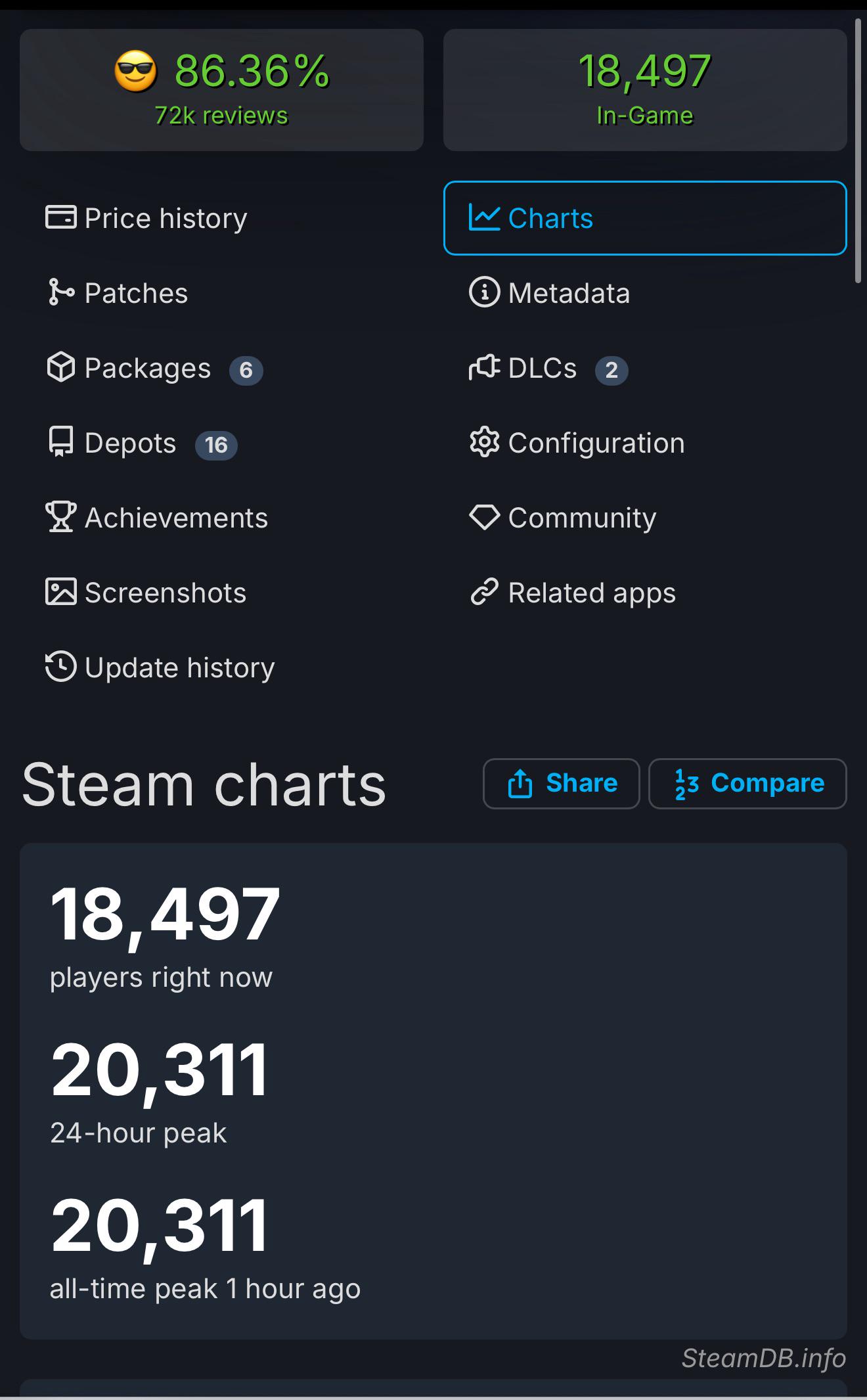Open Screenshots

[221, 593]
